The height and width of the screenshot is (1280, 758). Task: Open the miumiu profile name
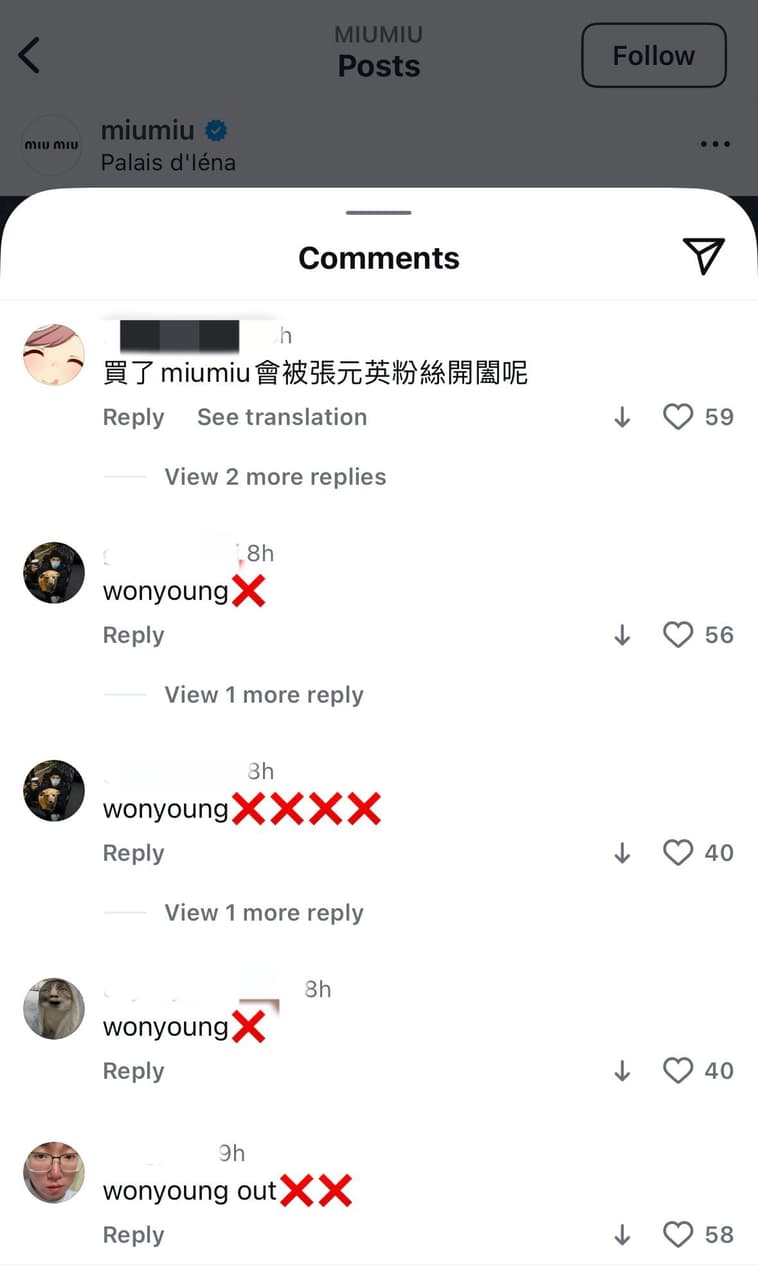[x=148, y=130]
